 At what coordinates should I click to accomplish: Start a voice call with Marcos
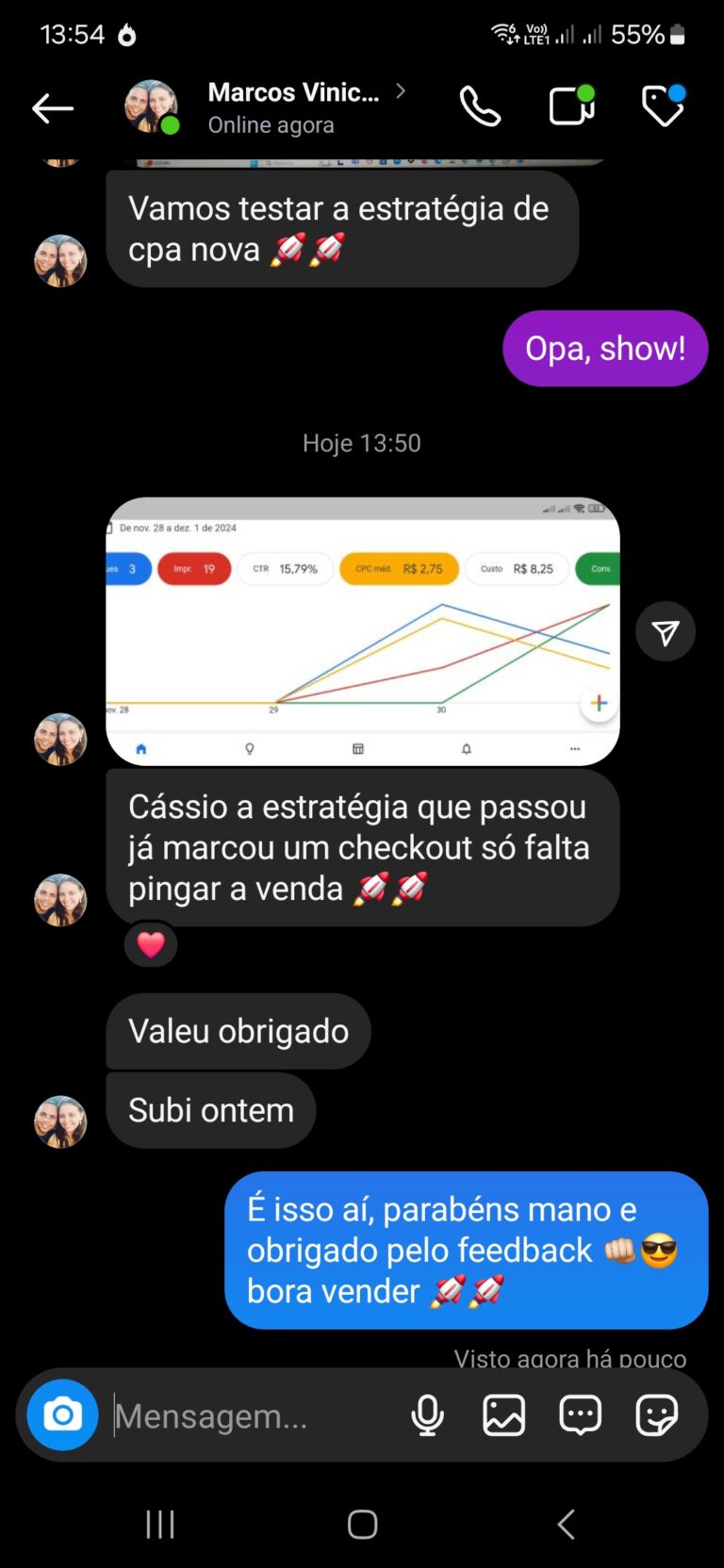pyautogui.click(x=480, y=106)
